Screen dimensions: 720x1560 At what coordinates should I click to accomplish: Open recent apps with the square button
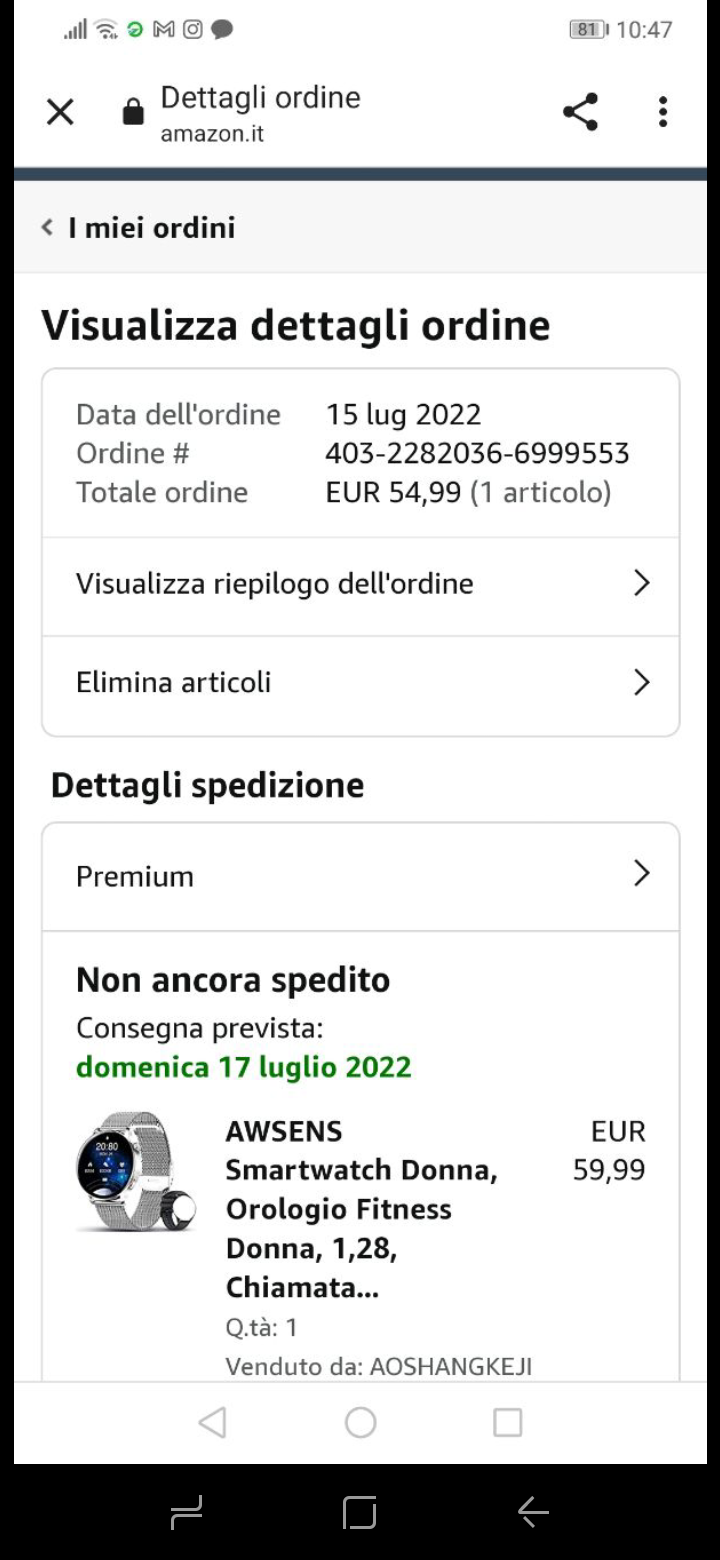508,1422
